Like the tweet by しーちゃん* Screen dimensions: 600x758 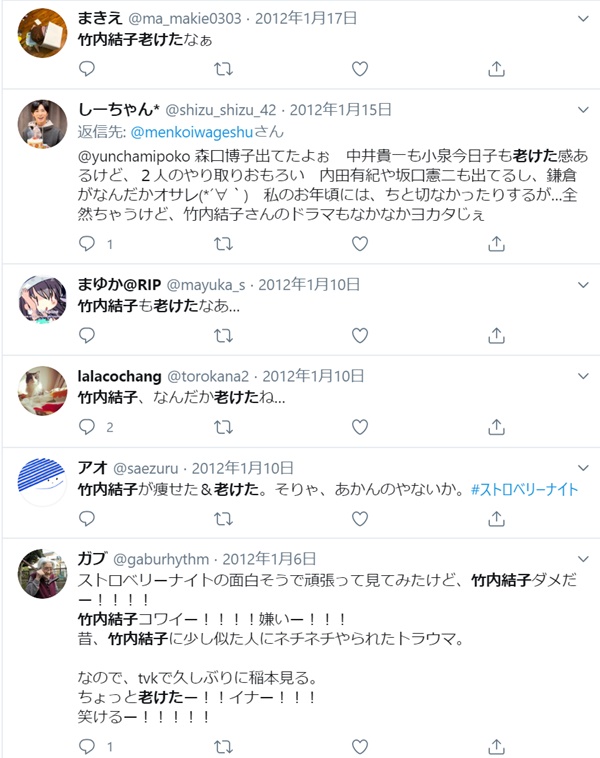click(x=361, y=243)
